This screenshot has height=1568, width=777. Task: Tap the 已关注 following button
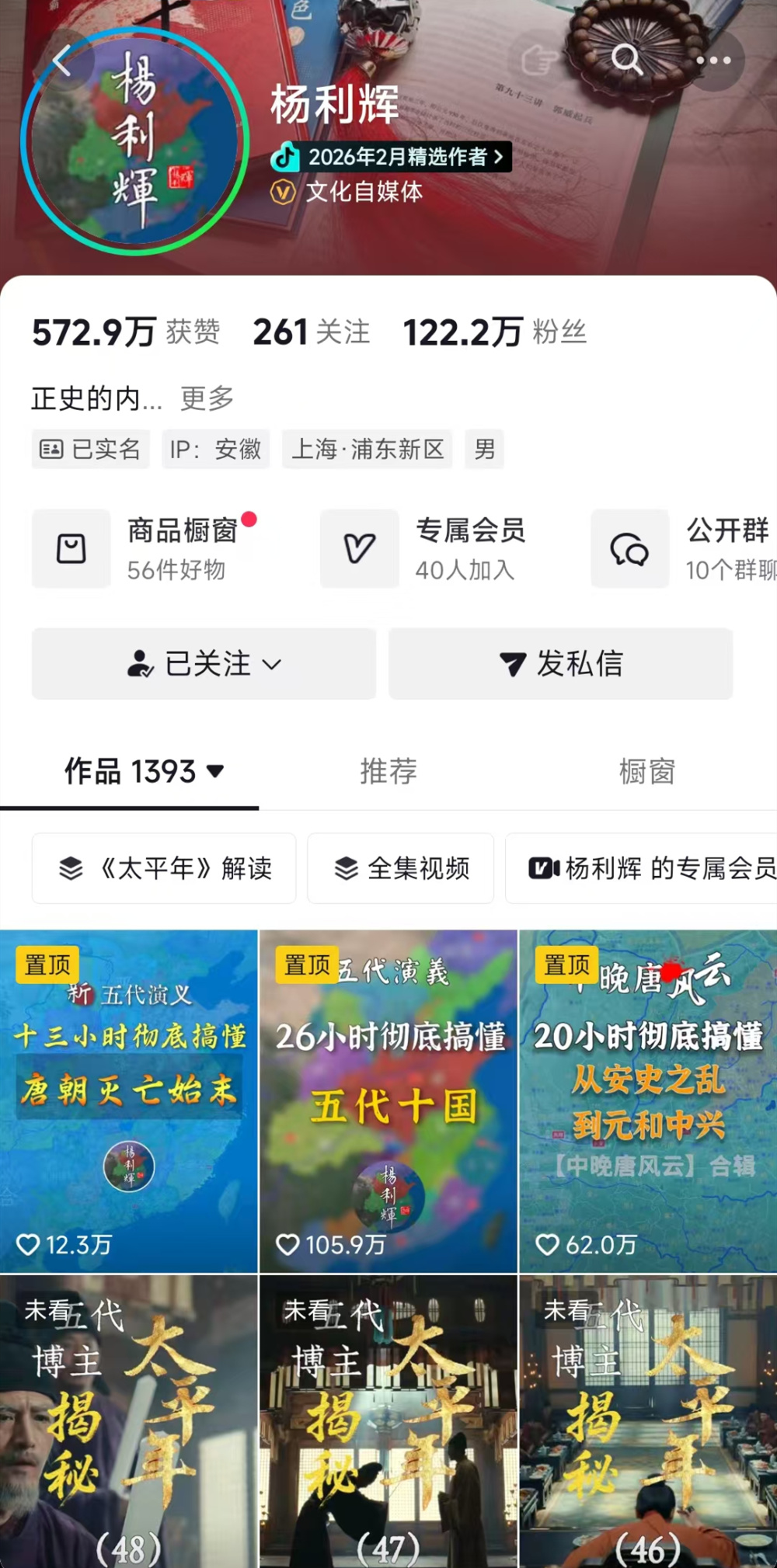coord(204,664)
